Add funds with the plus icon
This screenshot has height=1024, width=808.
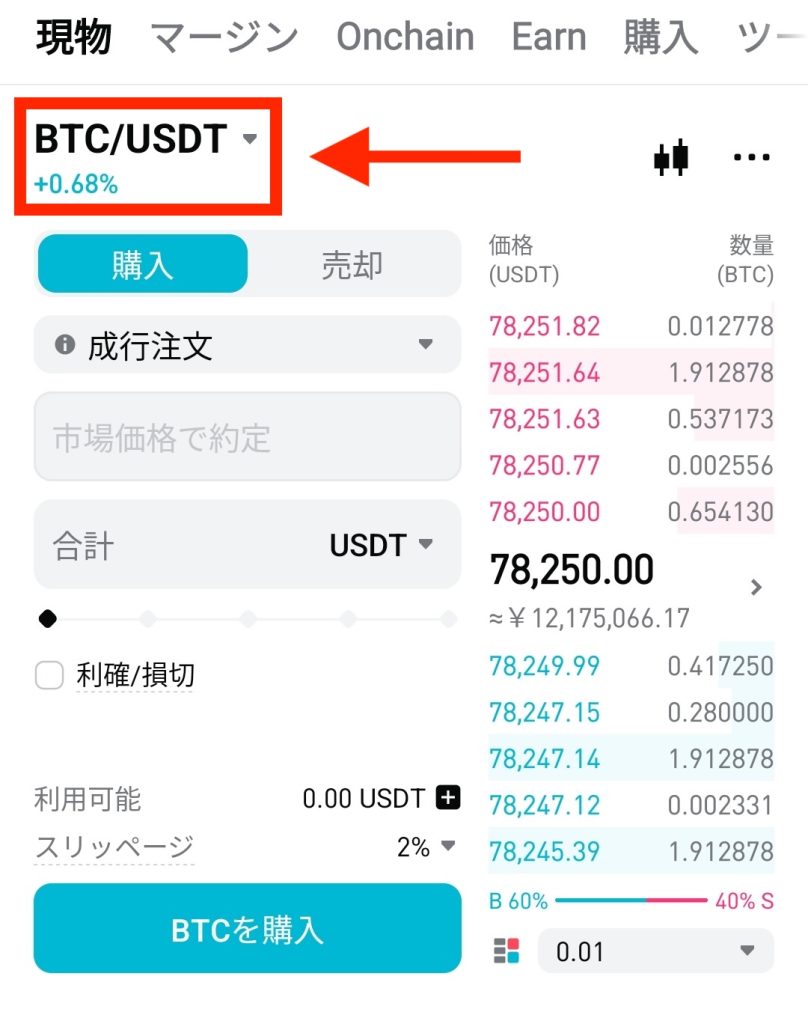(x=448, y=798)
